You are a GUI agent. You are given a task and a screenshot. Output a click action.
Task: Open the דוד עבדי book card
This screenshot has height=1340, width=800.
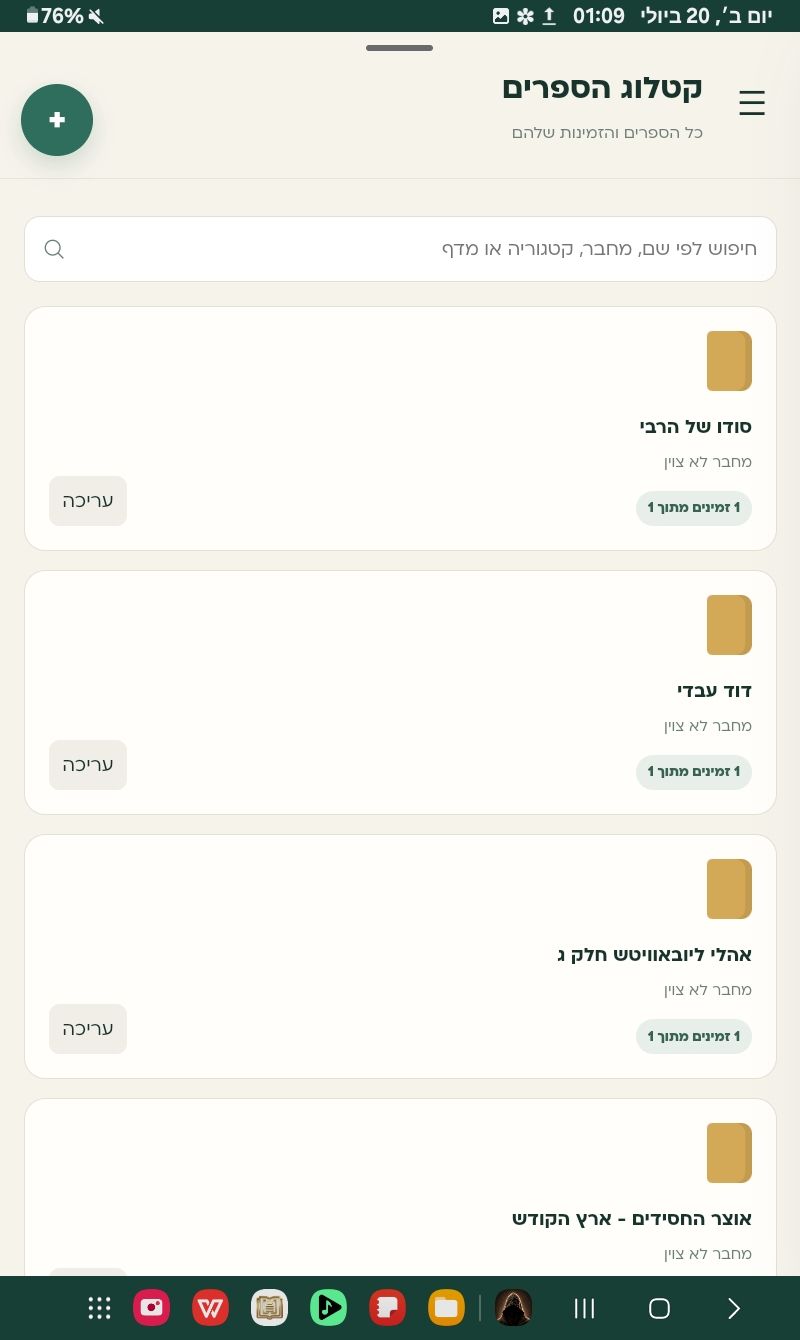pos(400,692)
